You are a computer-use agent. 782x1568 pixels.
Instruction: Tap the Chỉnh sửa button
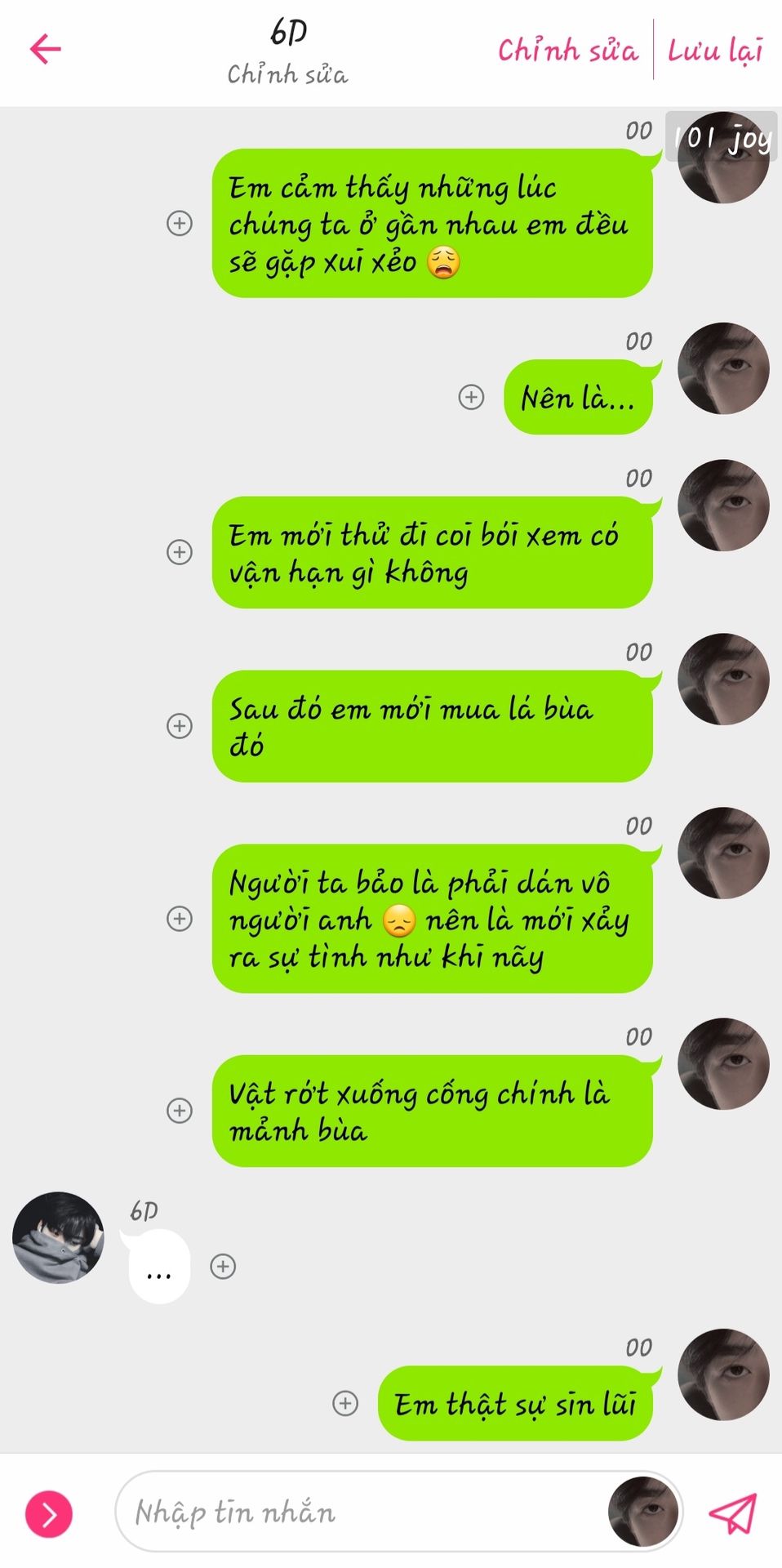click(x=567, y=51)
